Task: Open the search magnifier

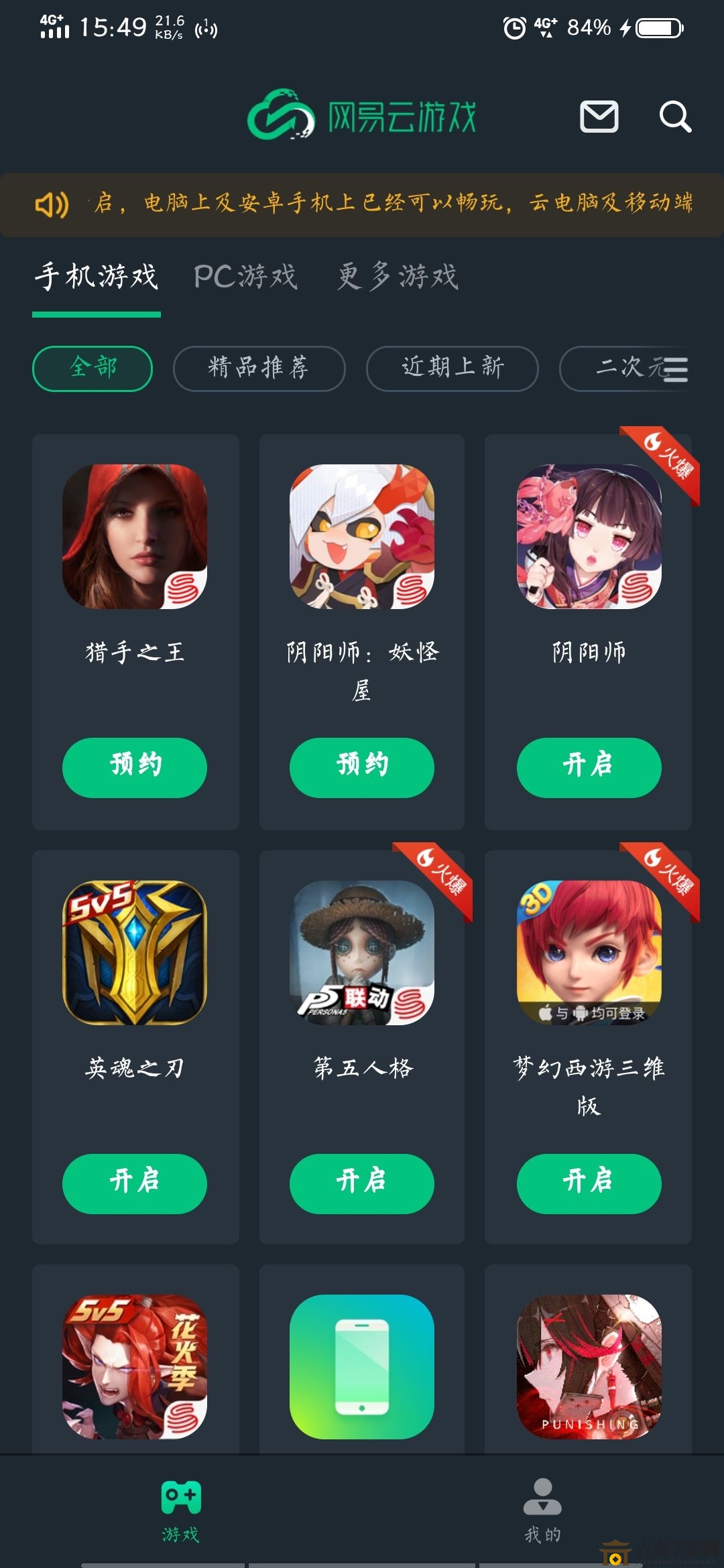Action: [x=674, y=117]
